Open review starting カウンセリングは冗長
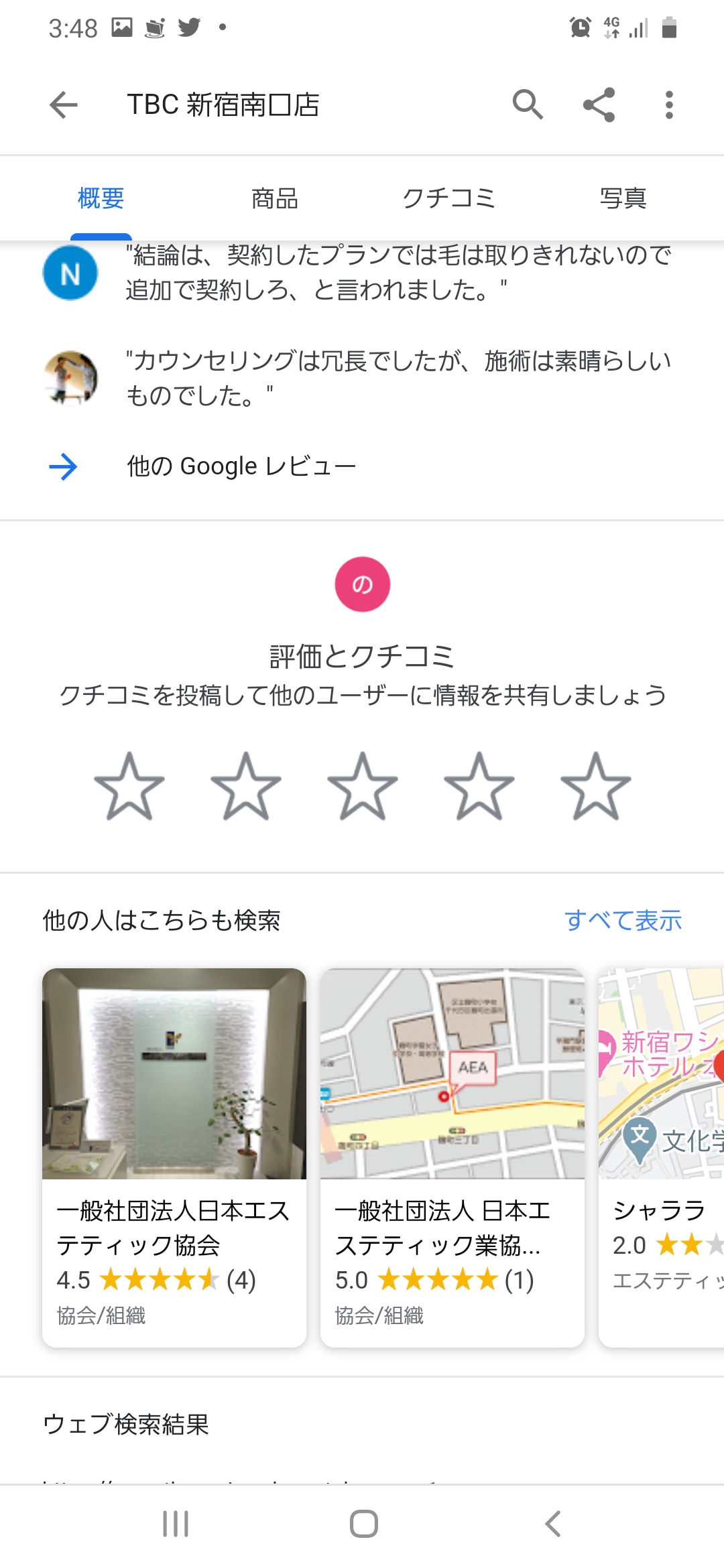 [362, 378]
